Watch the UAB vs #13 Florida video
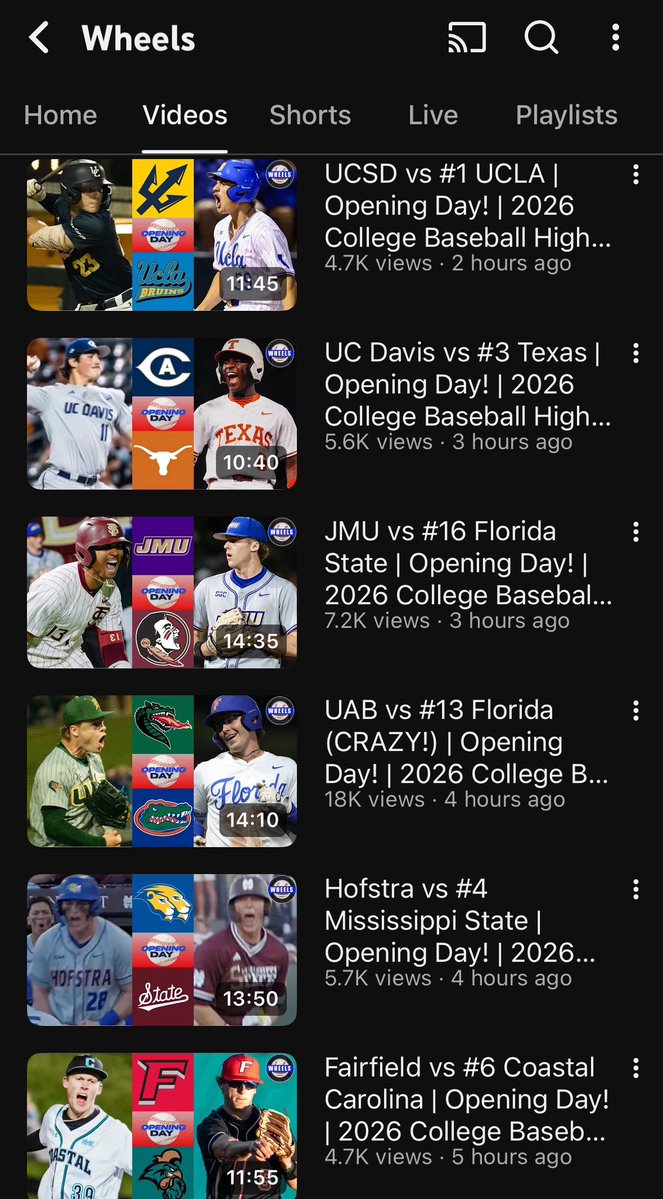Image resolution: width=663 pixels, height=1199 pixels. (162, 771)
